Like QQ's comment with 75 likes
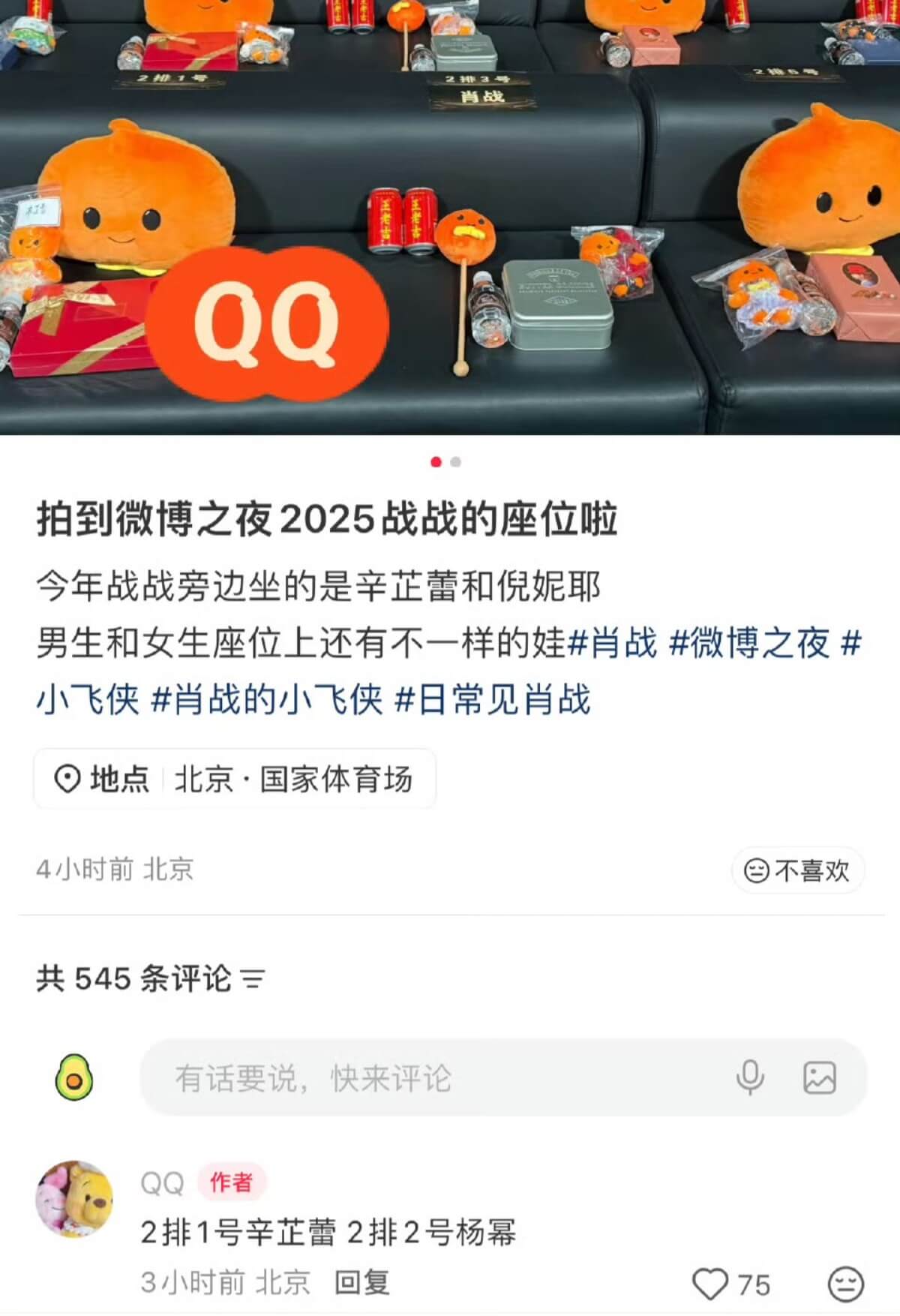Viewport: 900px width, 1316px height. [x=710, y=1284]
